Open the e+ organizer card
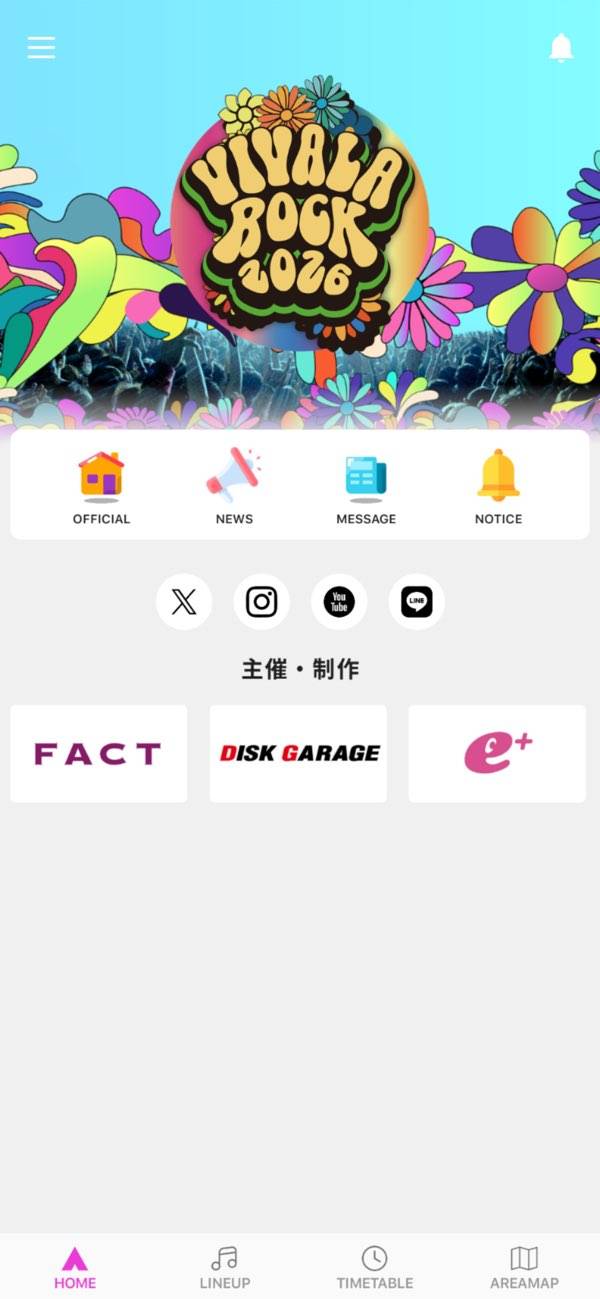 [x=497, y=753]
